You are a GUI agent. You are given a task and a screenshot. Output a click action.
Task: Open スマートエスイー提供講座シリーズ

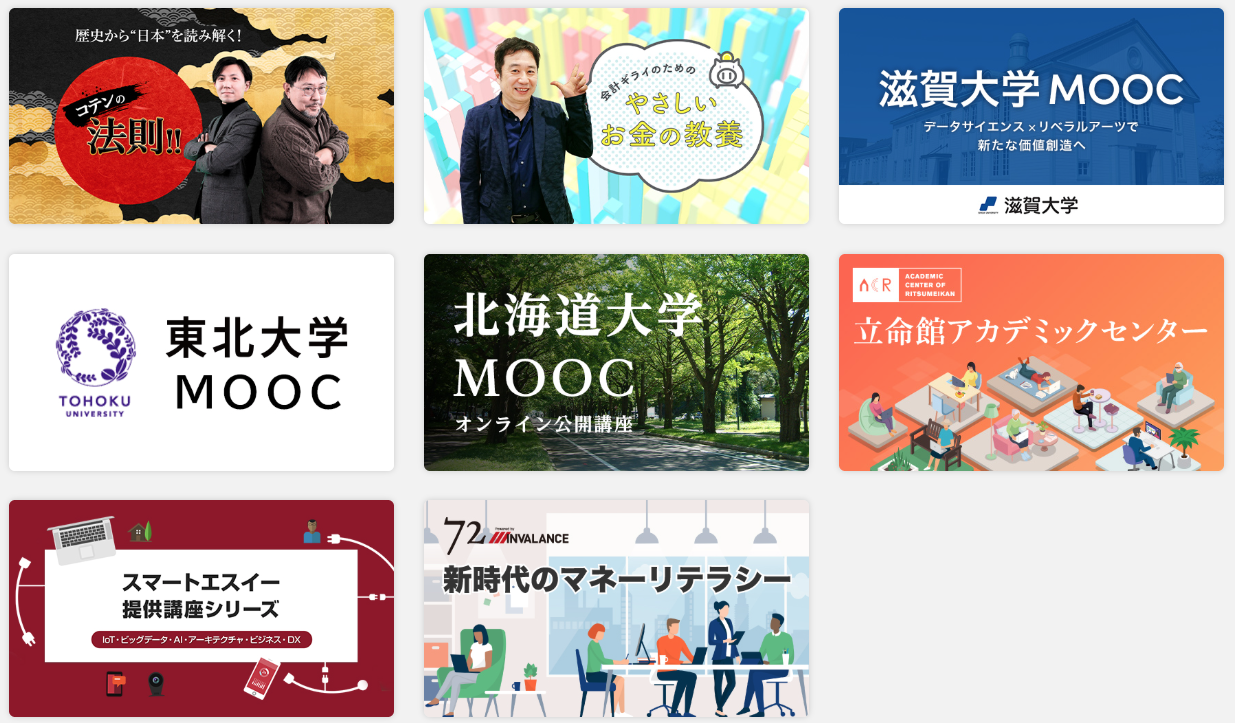click(x=201, y=608)
